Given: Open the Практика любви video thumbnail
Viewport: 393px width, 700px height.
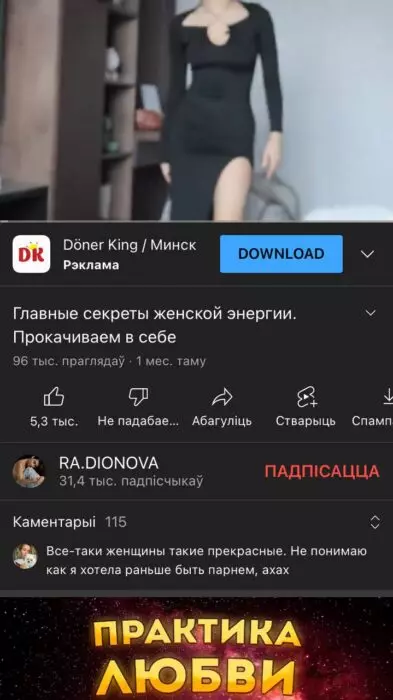Looking at the screenshot, I should coord(196,649).
